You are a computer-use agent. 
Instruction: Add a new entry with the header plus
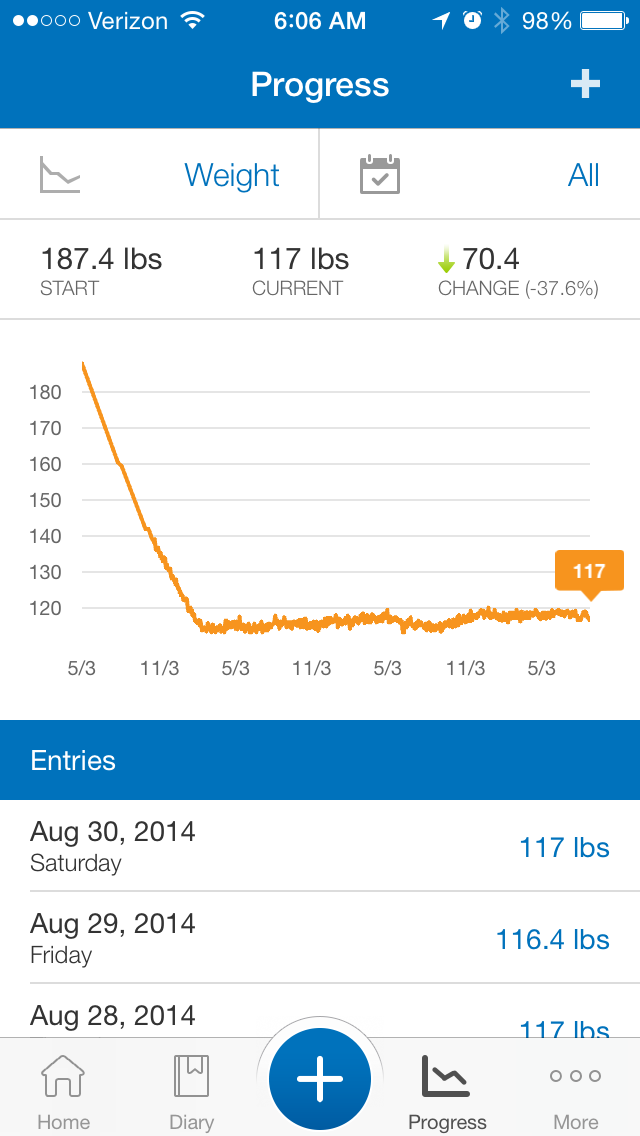[x=585, y=85]
